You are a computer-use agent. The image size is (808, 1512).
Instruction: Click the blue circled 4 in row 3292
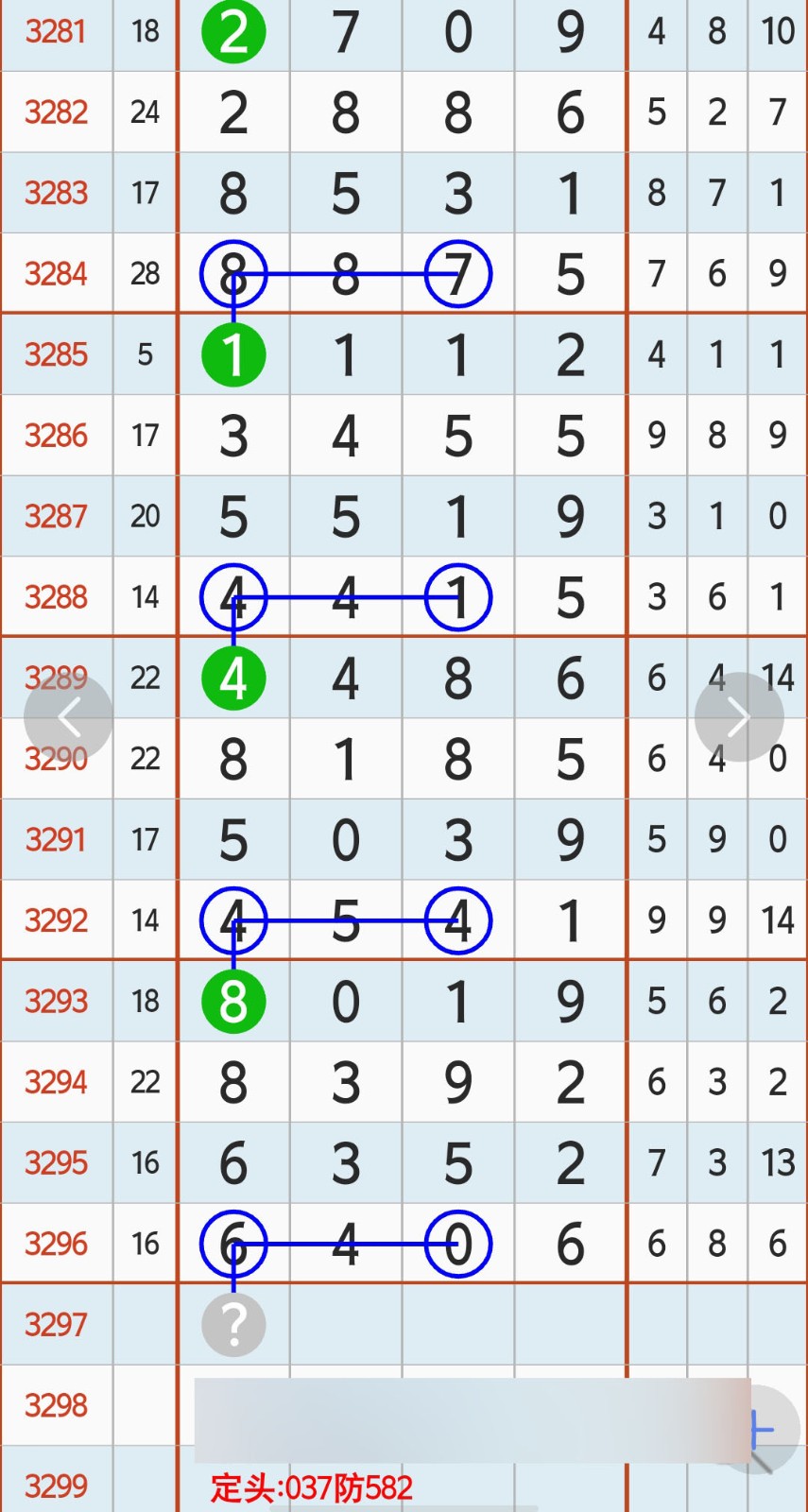click(x=458, y=920)
